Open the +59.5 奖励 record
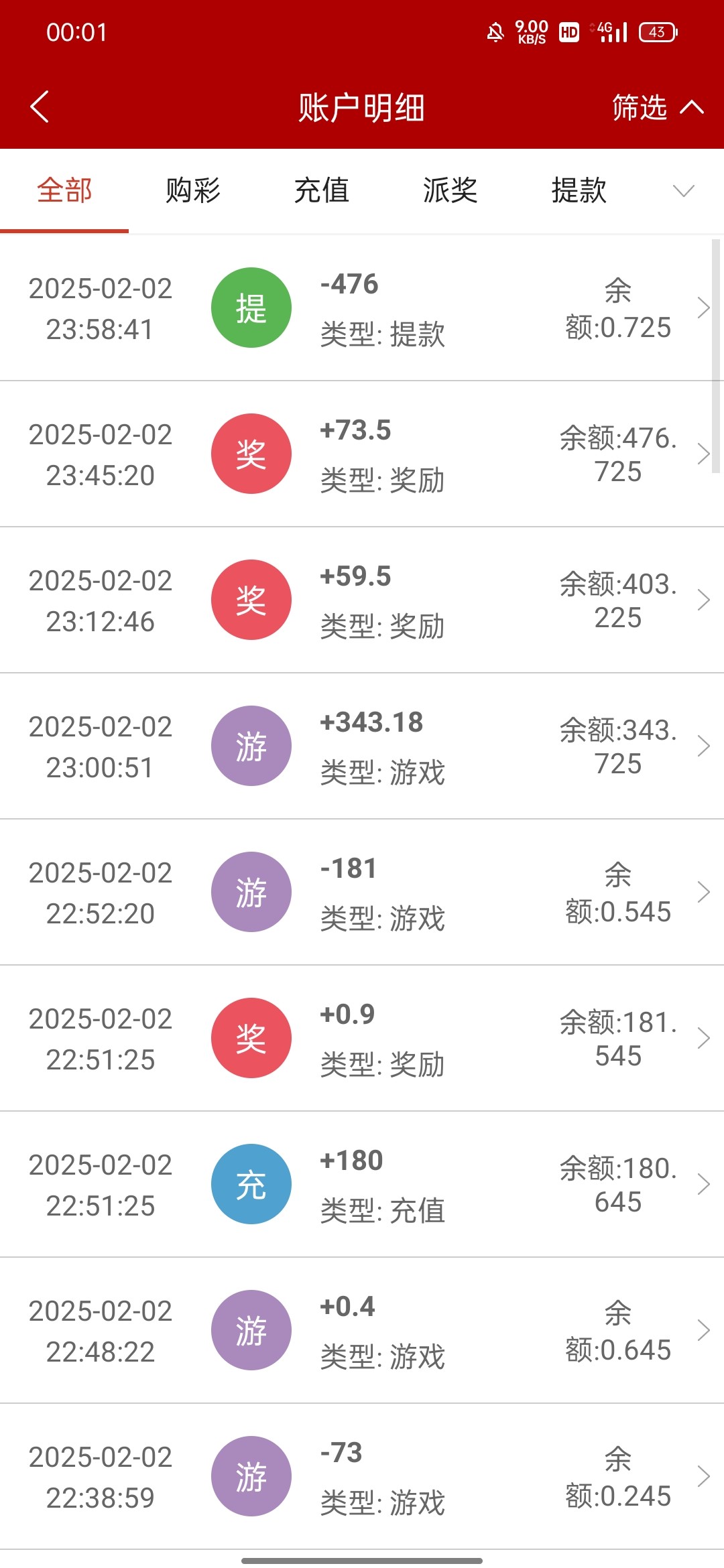Viewport: 724px width, 1568px height. tap(362, 600)
